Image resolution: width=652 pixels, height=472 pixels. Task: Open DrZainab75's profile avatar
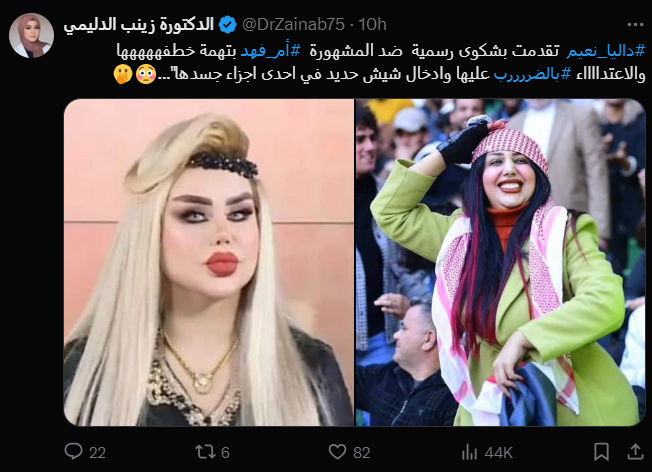pos(31,35)
